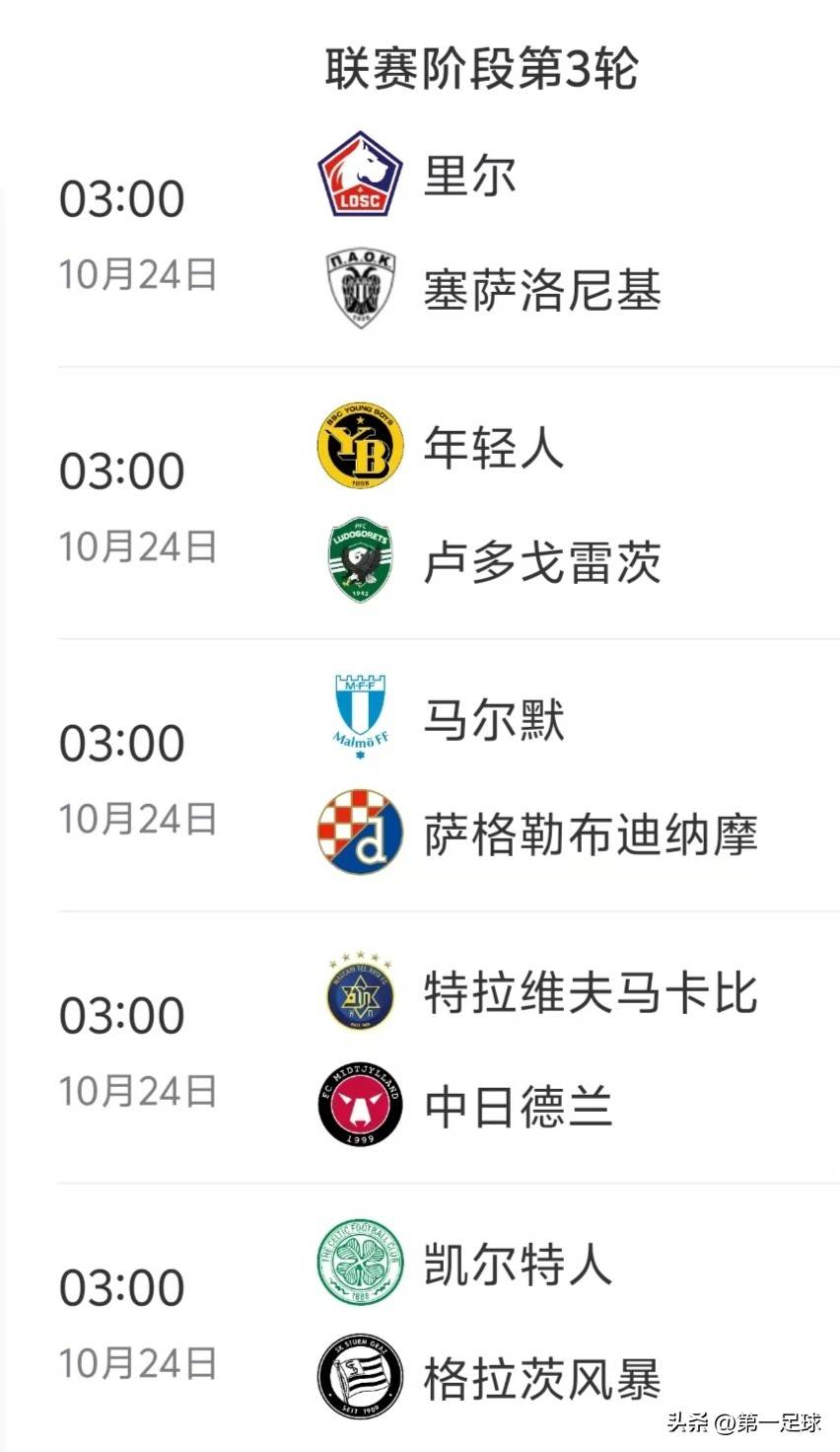Viewport: 840px width, 1452px height.
Task: Open the Malmö vs Dinamo Zagreb match (马尔默 vs 萨格勒布迪纳摩)
Action: (x=444, y=778)
